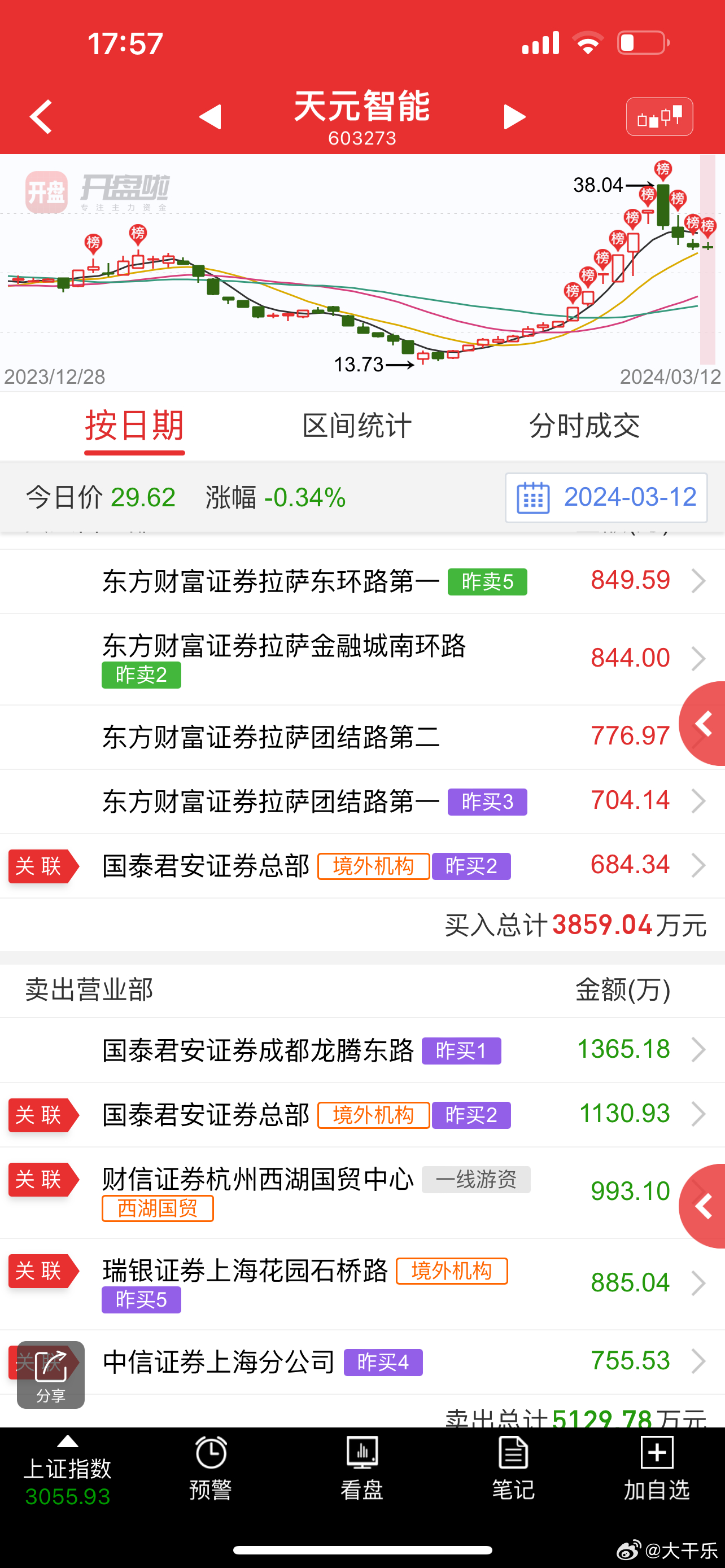Open the 预警 alert option

click(211, 1469)
